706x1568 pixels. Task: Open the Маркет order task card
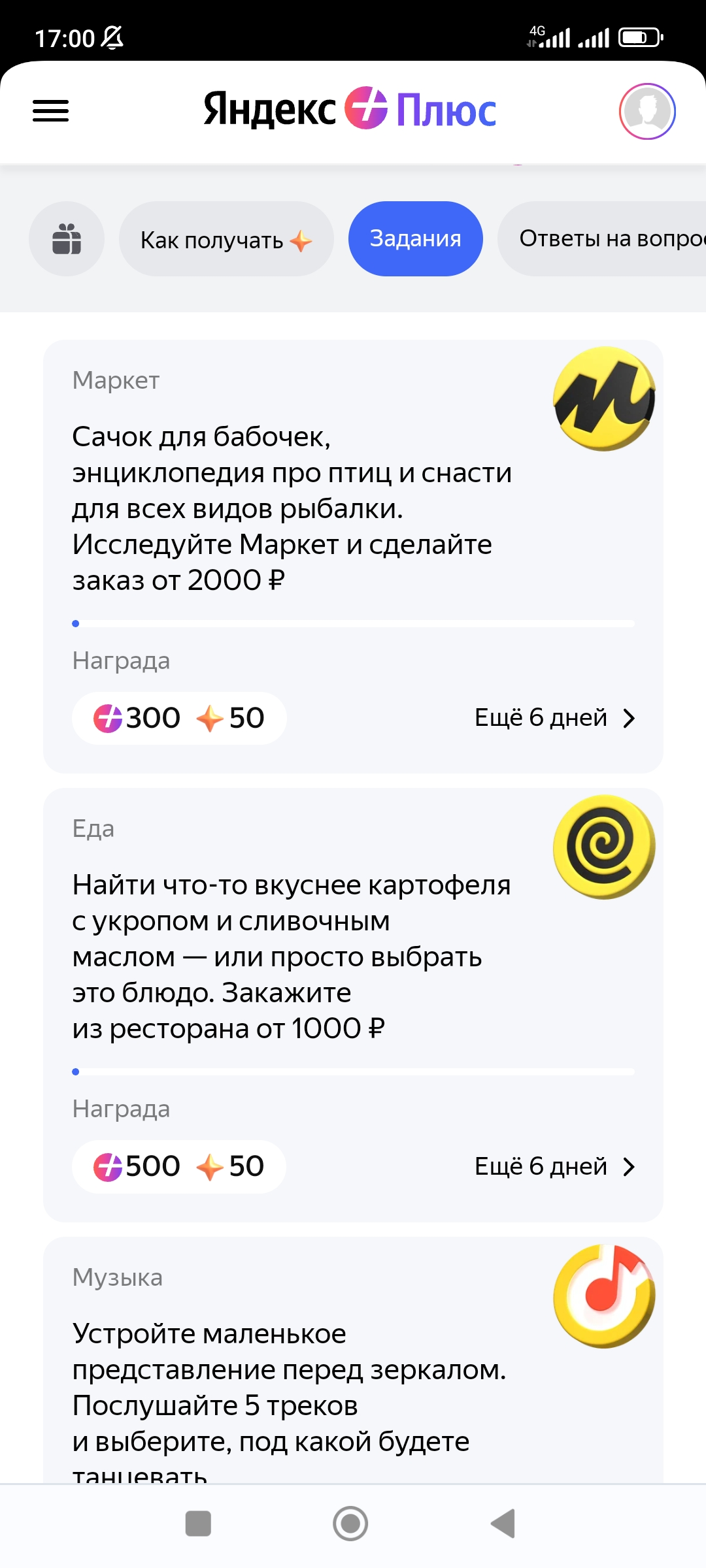353,557
